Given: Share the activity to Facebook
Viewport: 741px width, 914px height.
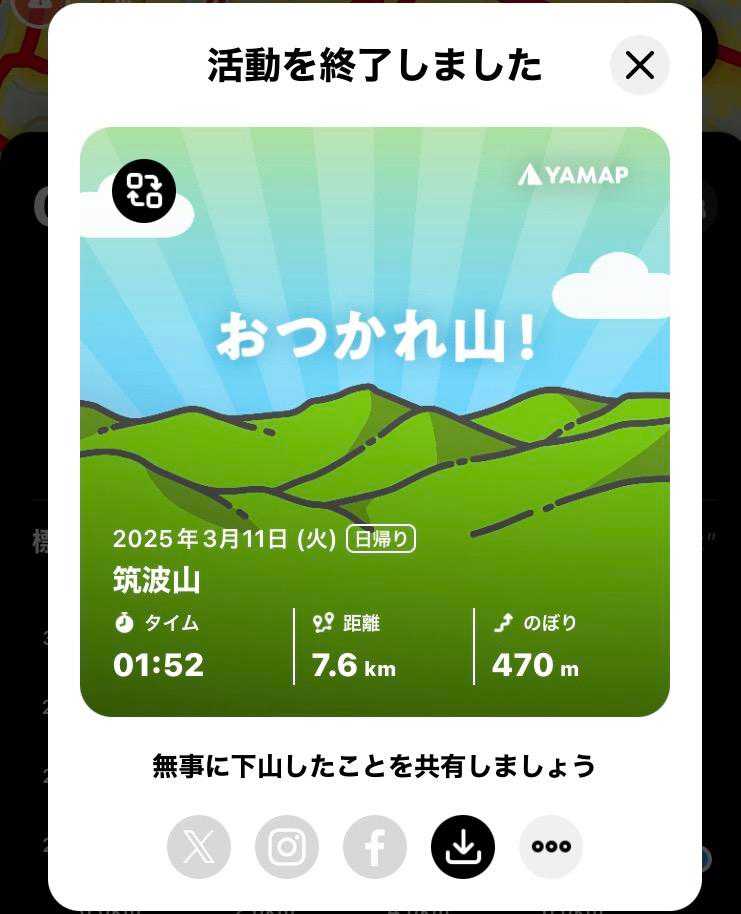Looking at the screenshot, I should (375, 847).
